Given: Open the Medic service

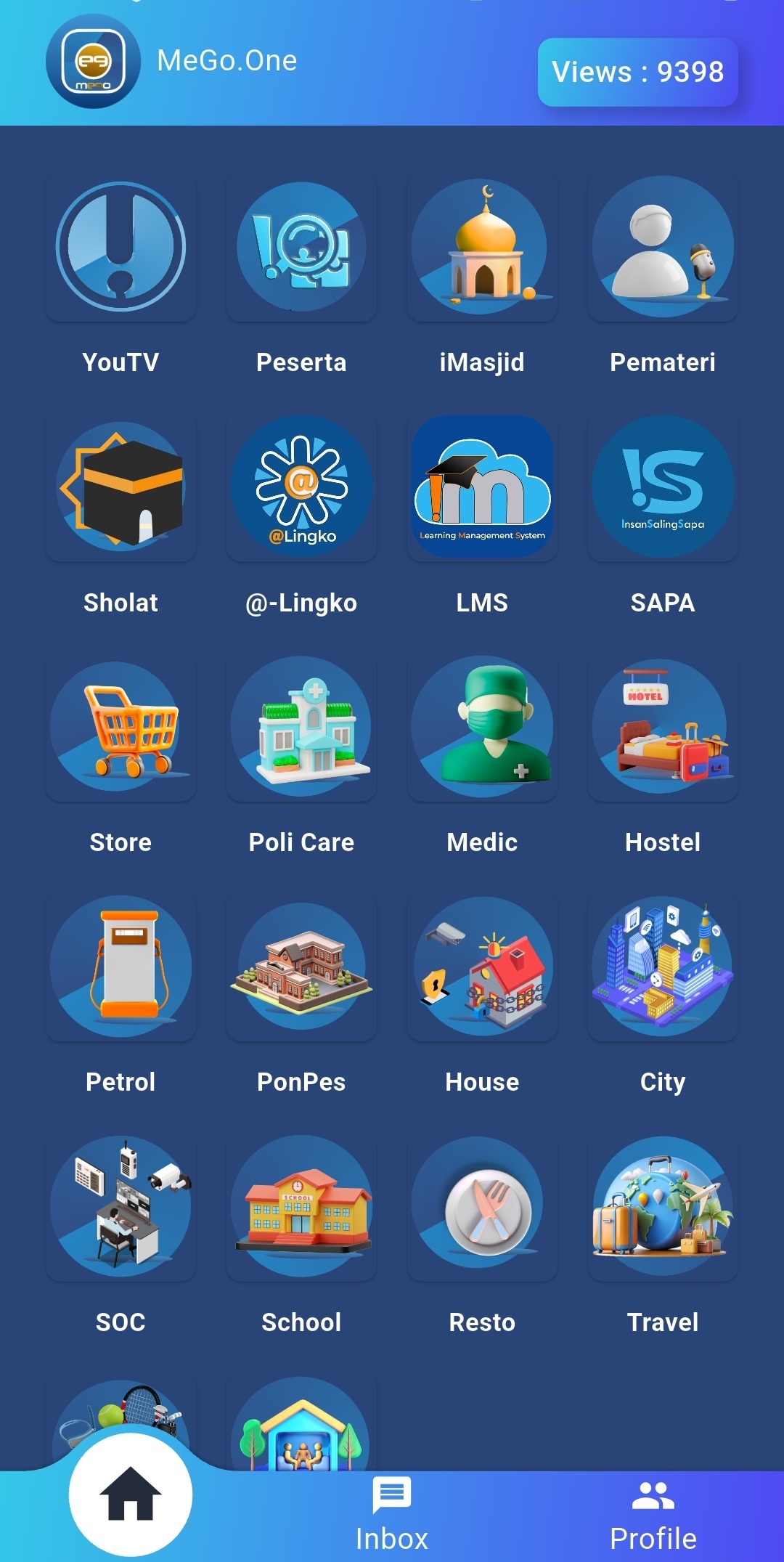Looking at the screenshot, I should pyautogui.click(x=482, y=728).
